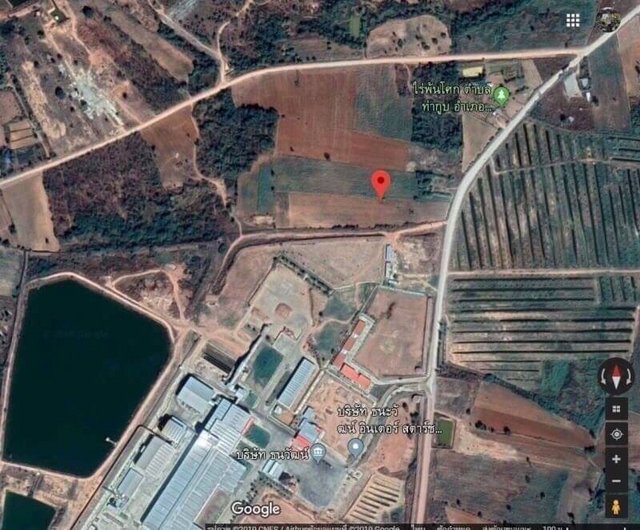The image size is (640, 530).
Task: Open the green park place marker
Action: pos(502,95)
